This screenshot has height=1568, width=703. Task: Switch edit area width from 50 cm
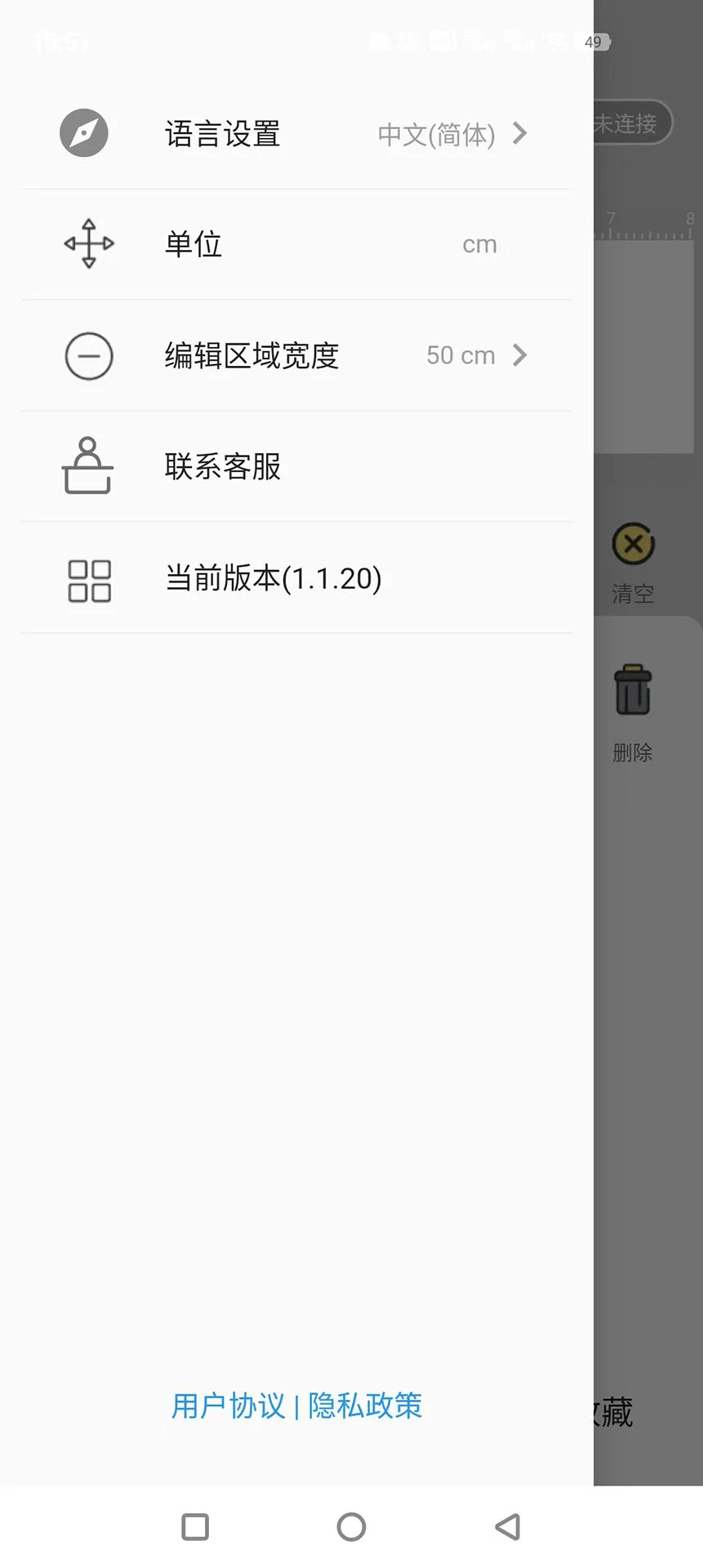point(460,355)
